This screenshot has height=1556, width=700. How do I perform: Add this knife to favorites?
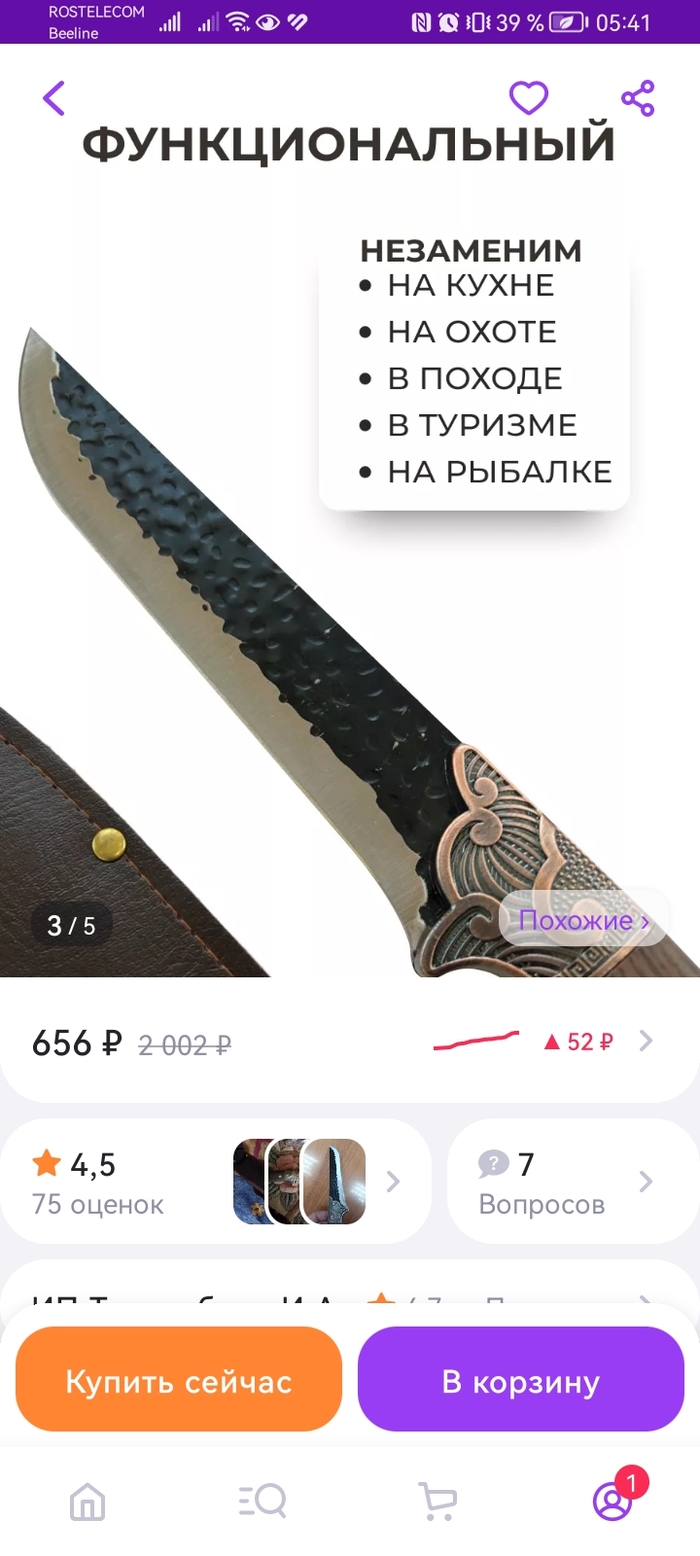528,98
